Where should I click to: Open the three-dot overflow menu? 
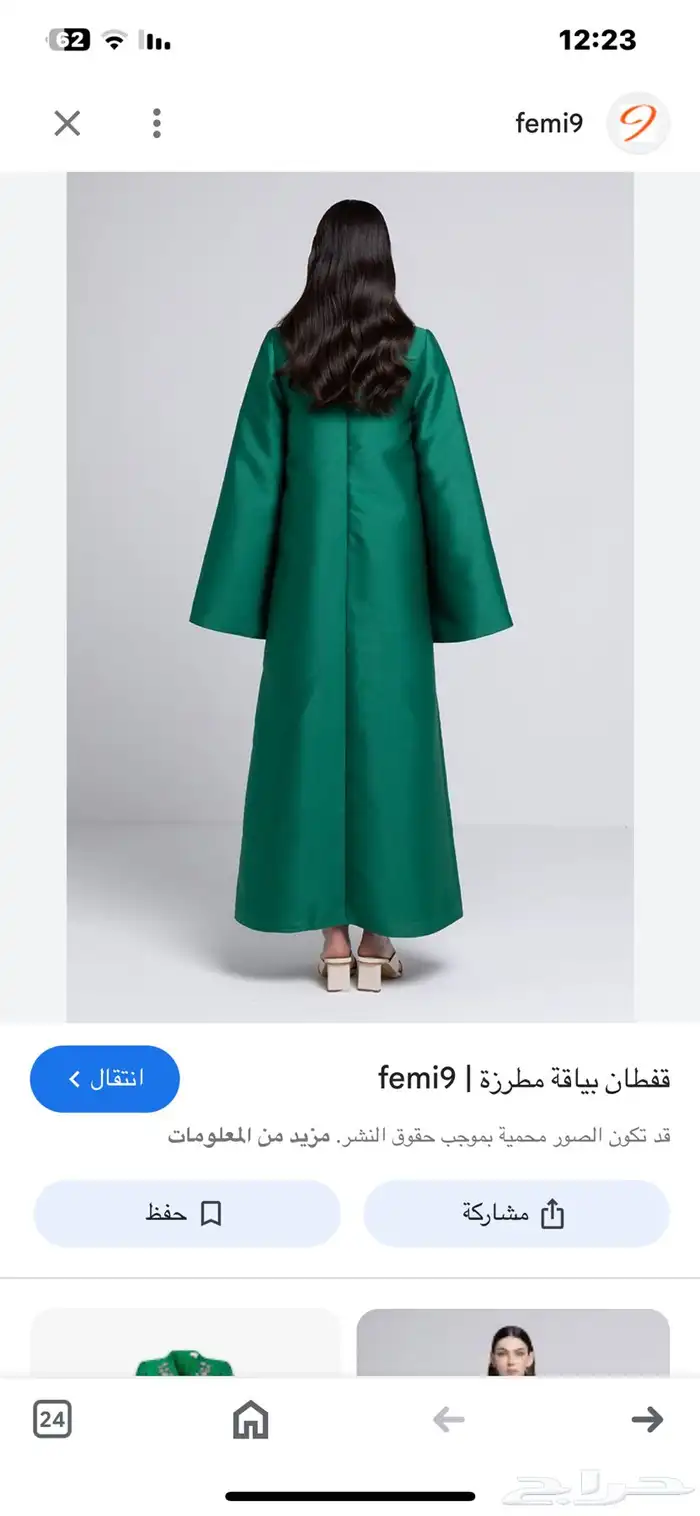tap(157, 123)
